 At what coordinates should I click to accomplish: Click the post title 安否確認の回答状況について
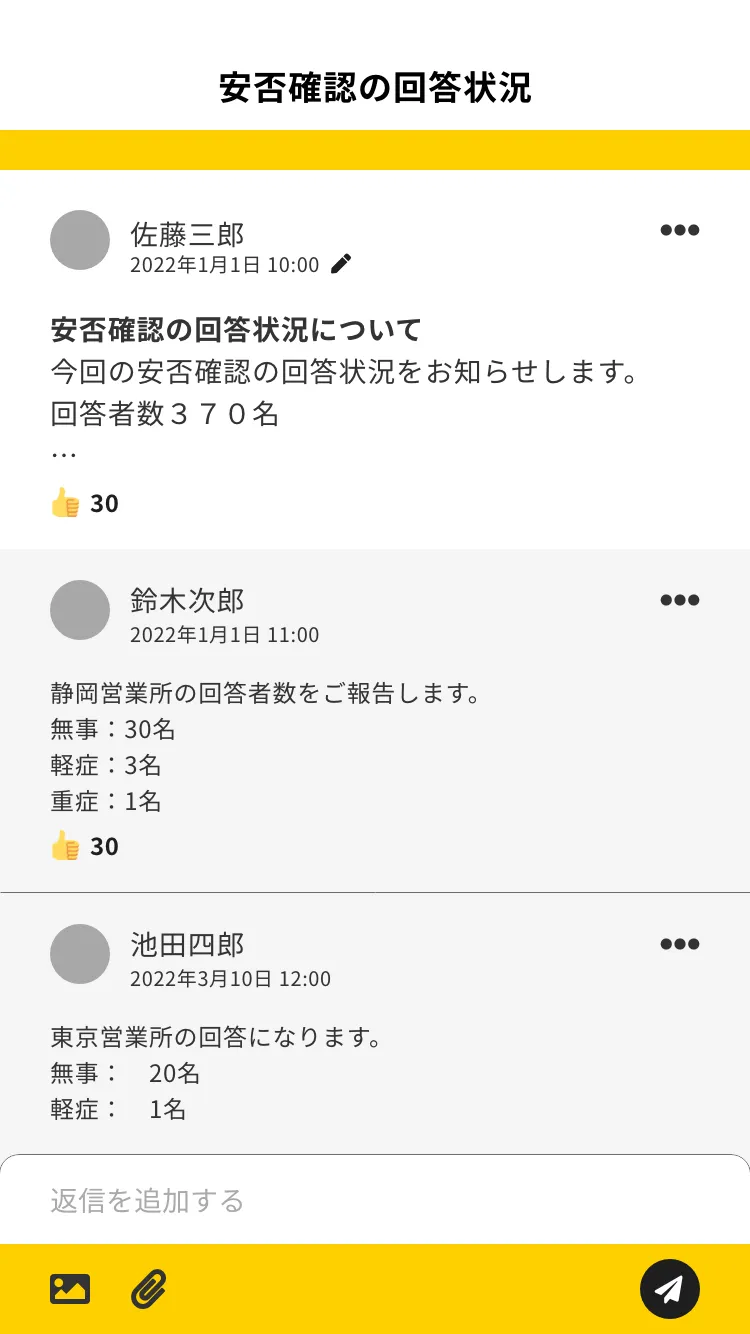click(235, 329)
